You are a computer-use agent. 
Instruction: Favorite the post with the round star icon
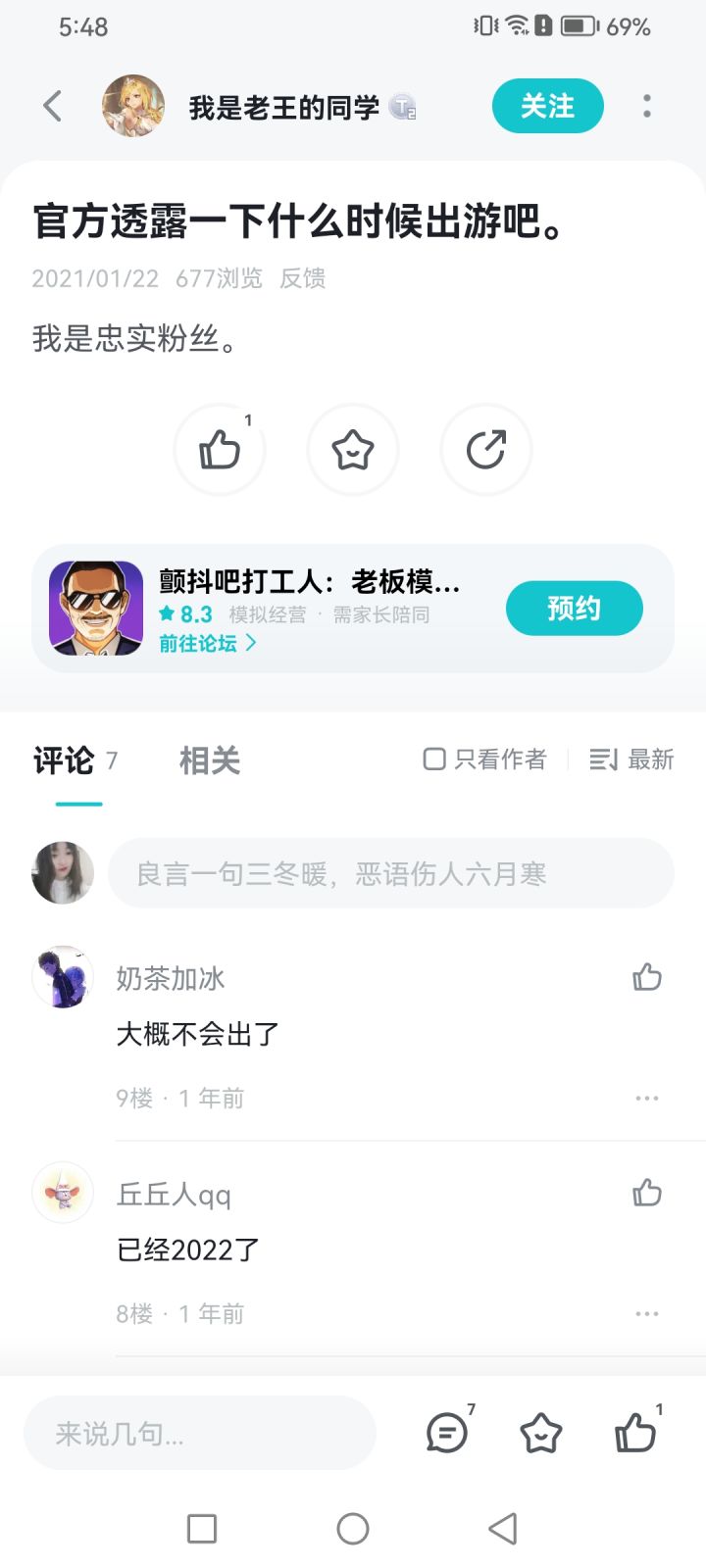(x=353, y=450)
